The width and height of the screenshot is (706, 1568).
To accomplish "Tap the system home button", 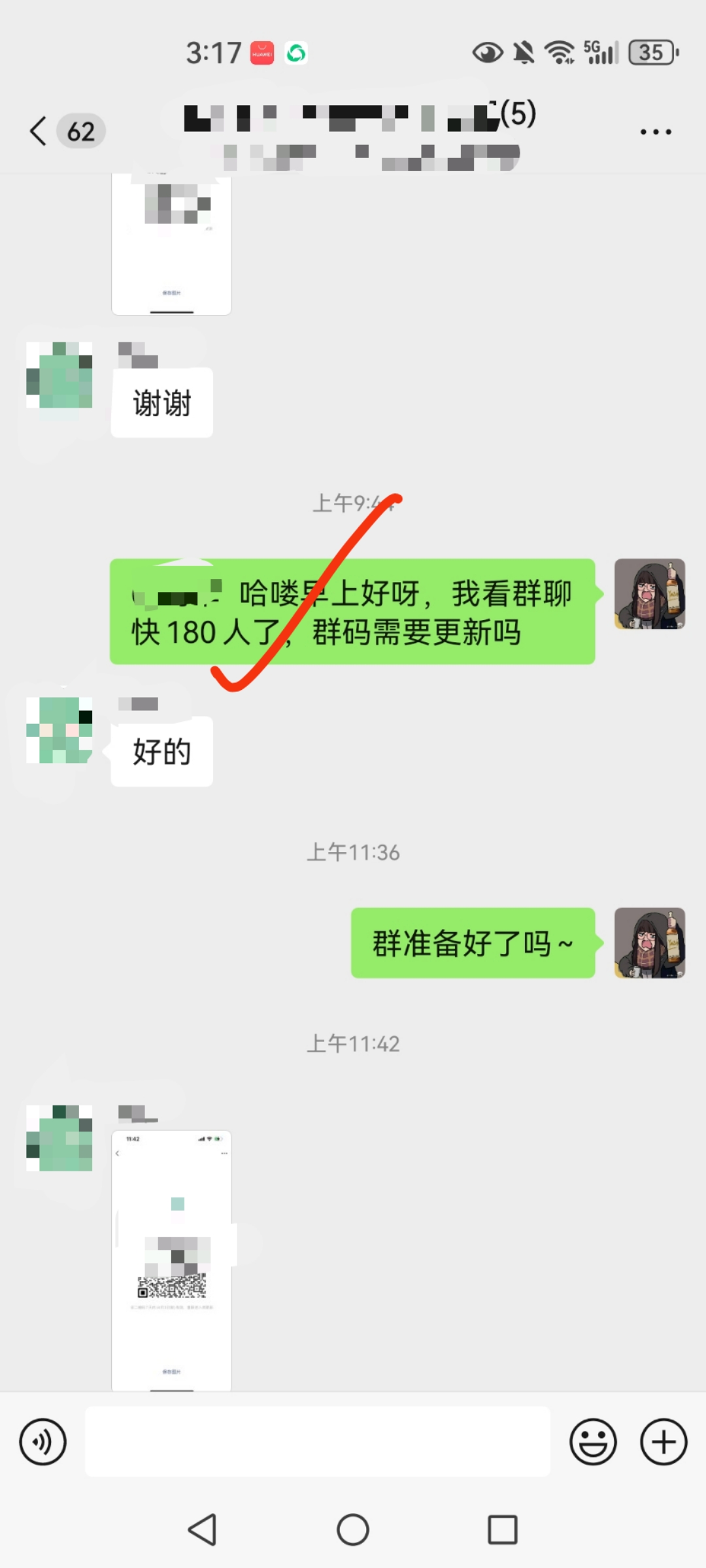I will coord(353,1529).
